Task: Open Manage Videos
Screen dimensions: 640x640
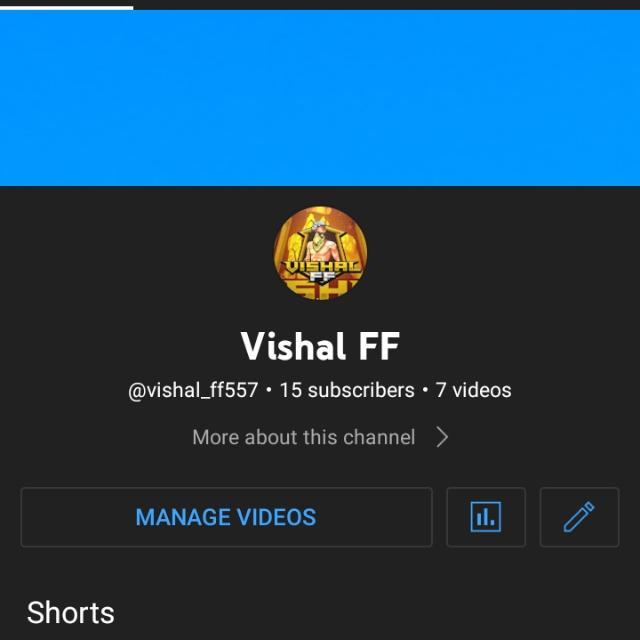Action: (x=226, y=517)
